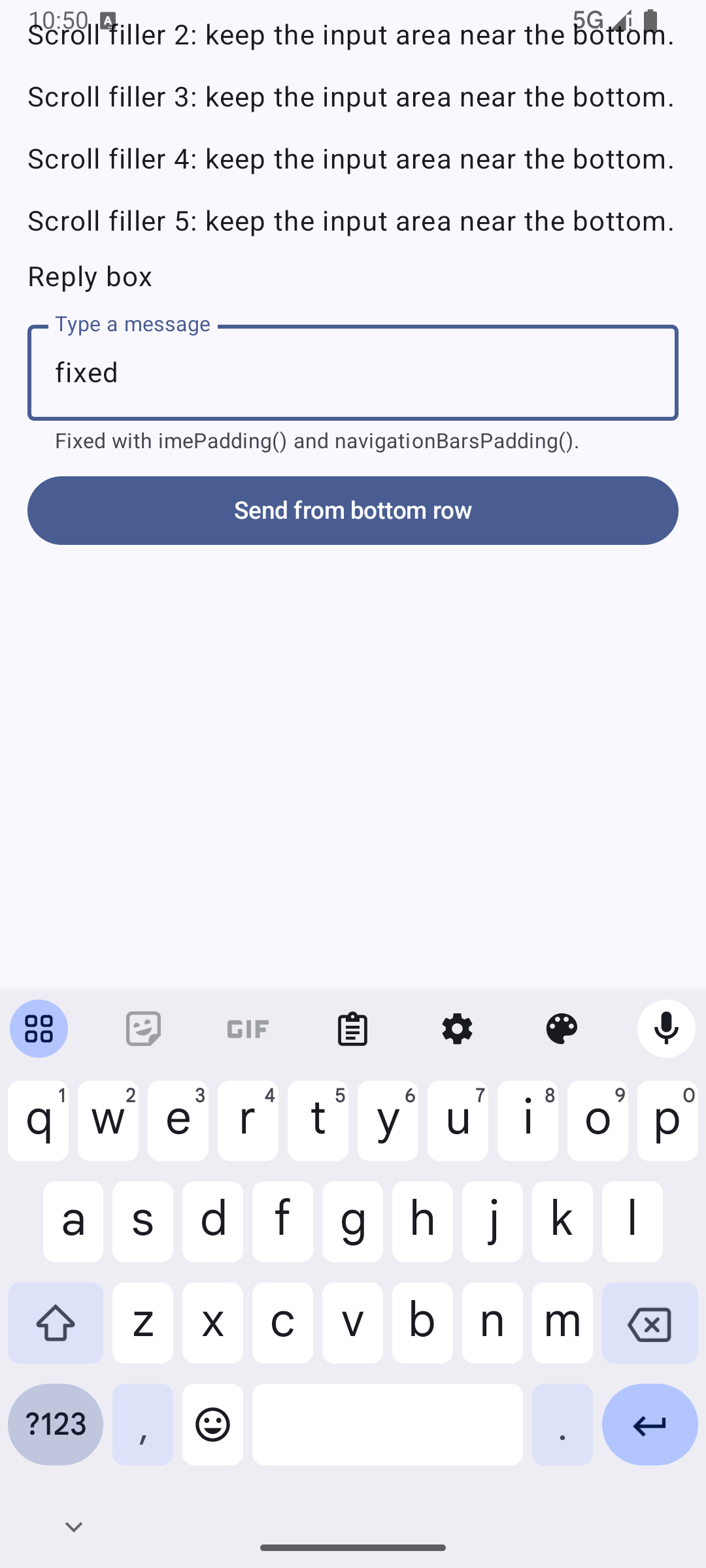706x1568 pixels.
Task: Open the keyboard GIF search
Action: click(248, 1029)
